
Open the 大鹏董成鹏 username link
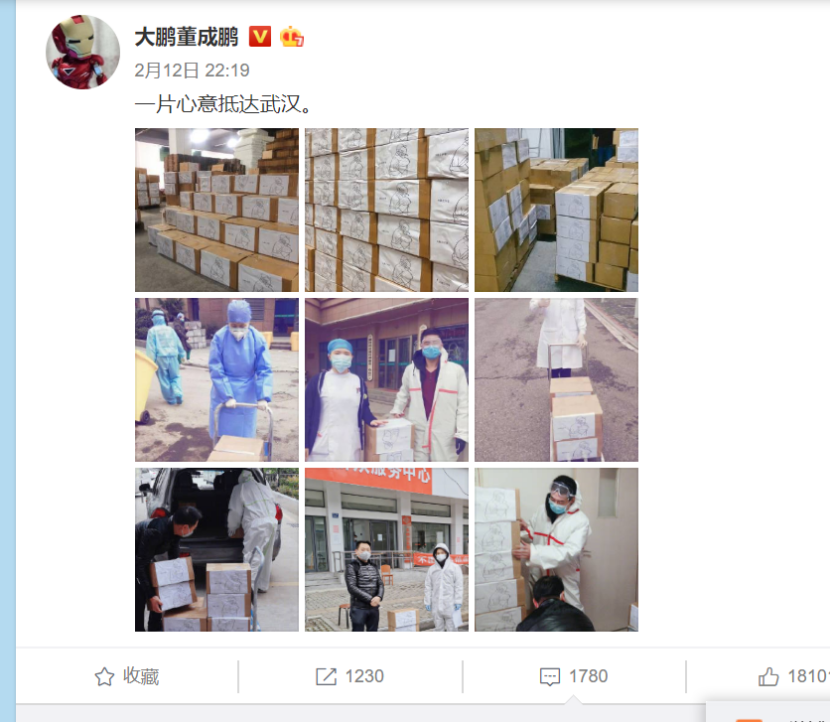click(187, 38)
